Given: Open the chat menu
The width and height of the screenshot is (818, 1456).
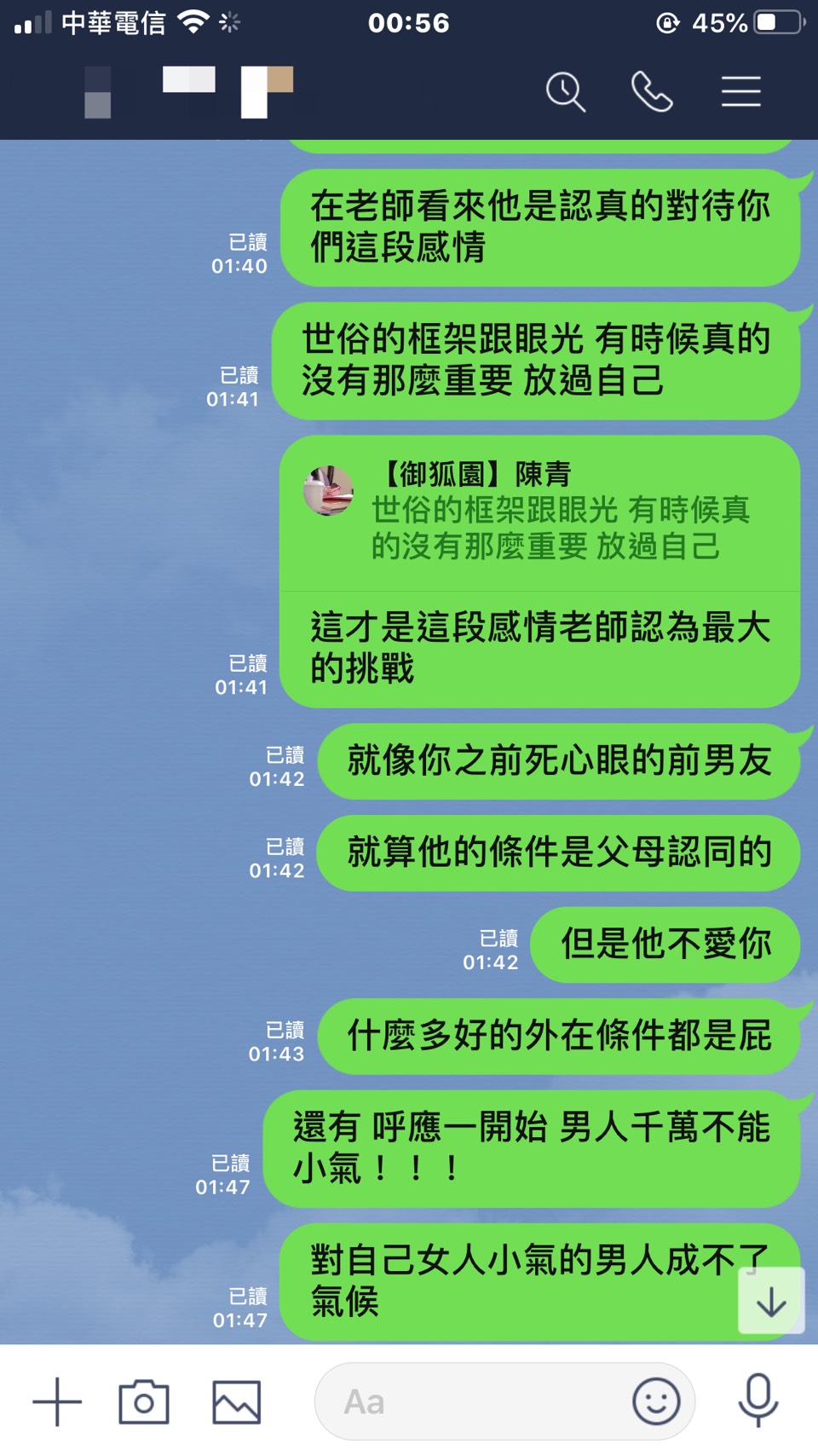Looking at the screenshot, I should (x=740, y=92).
